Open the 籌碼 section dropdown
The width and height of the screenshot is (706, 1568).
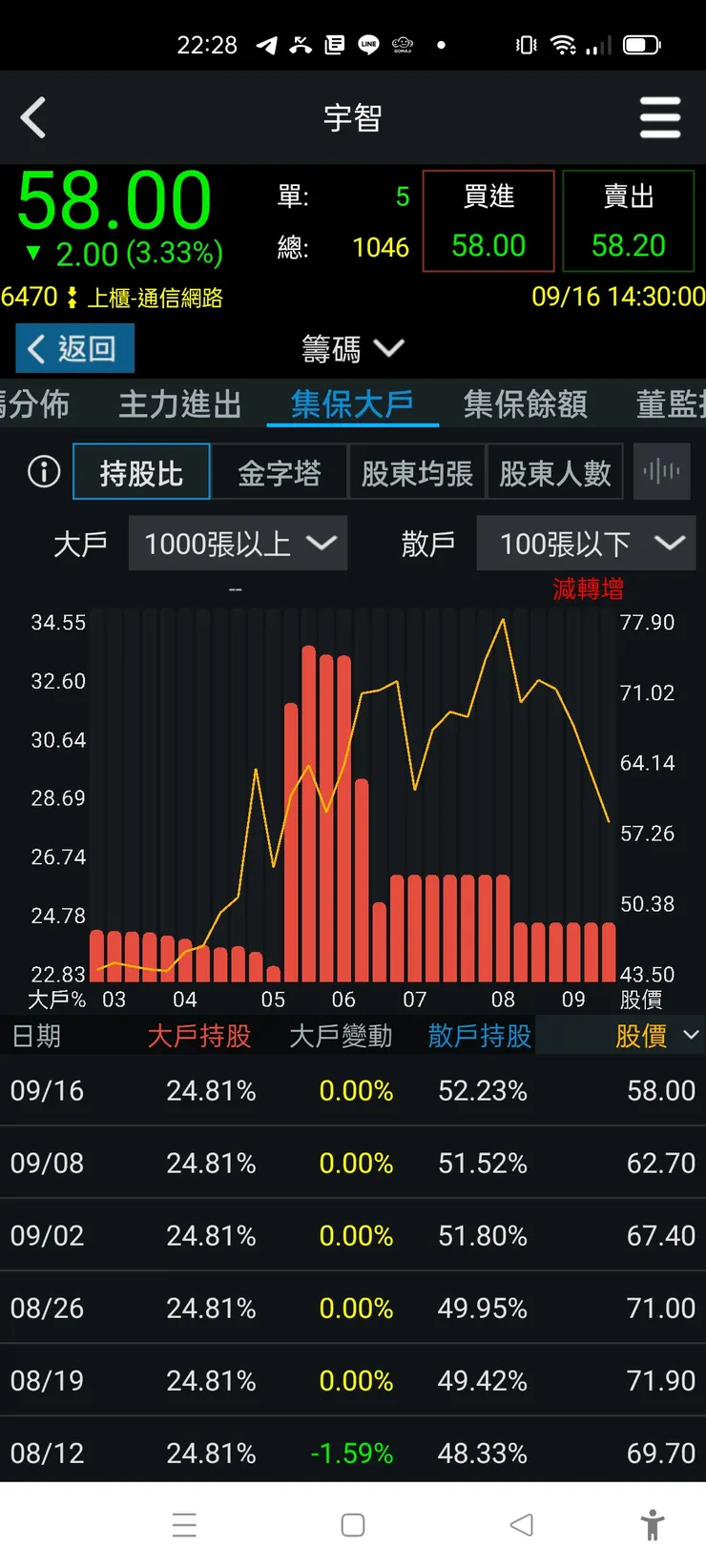click(x=353, y=349)
